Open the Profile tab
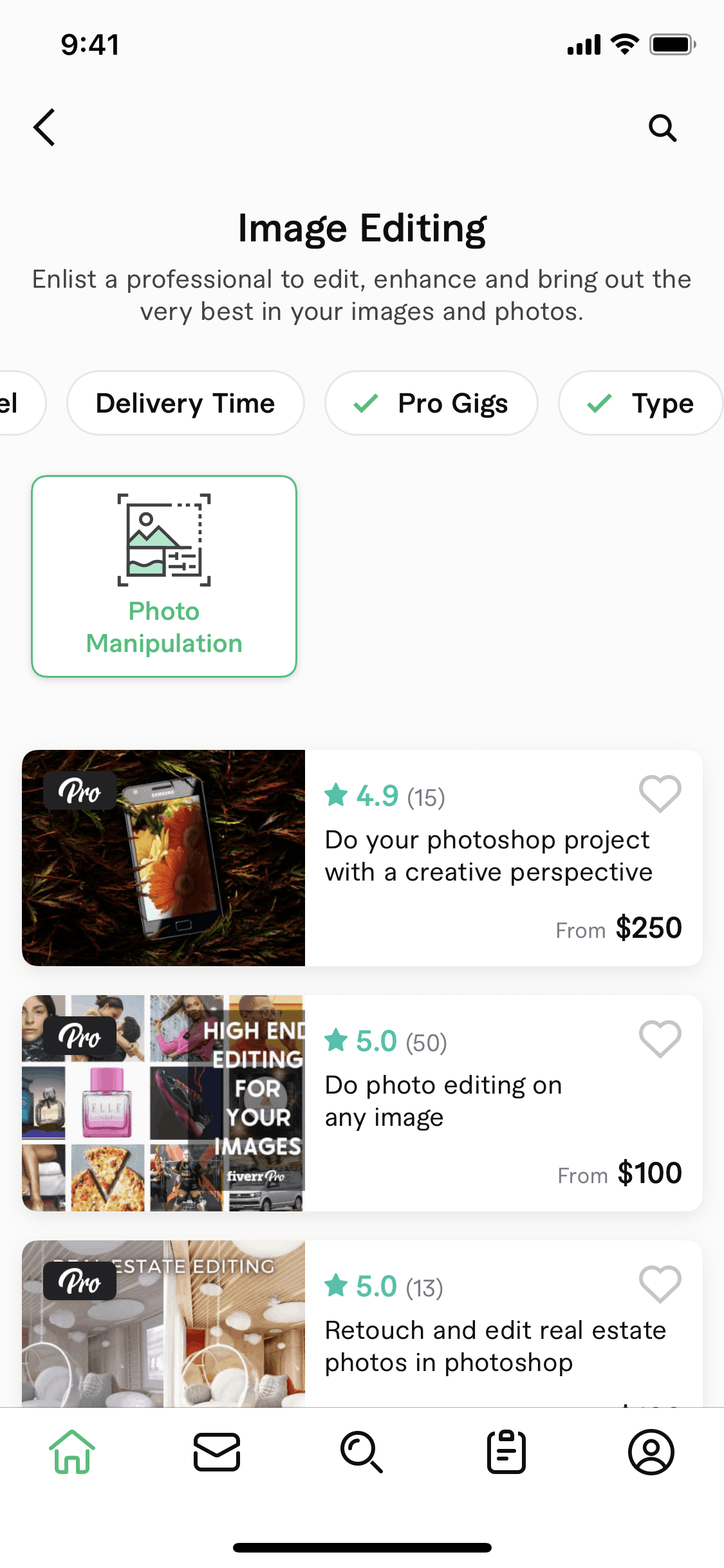Viewport: 724px width, 1568px height. (x=651, y=1452)
